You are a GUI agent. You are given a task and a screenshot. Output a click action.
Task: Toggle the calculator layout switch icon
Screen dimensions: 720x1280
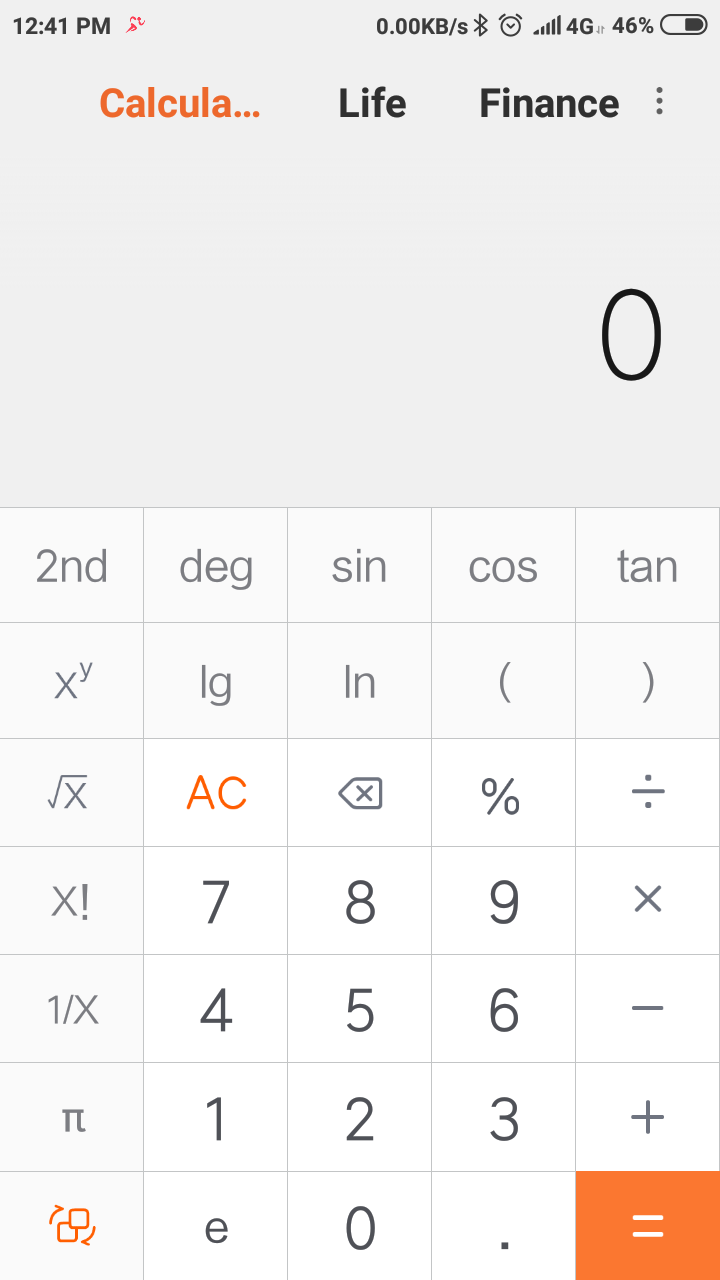click(72, 1226)
